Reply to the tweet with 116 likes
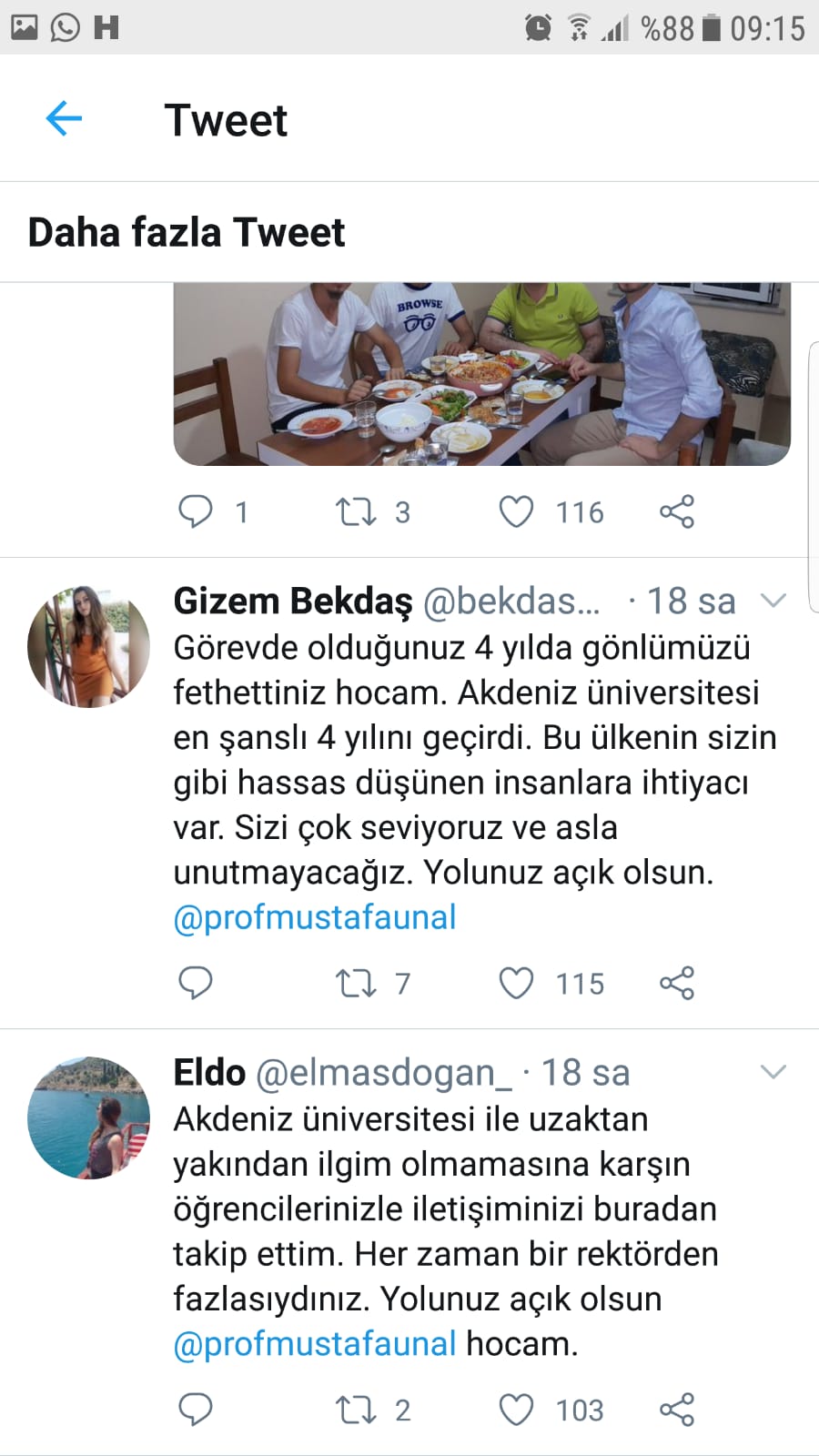Viewport: 819px width, 1456px height. 195,511
